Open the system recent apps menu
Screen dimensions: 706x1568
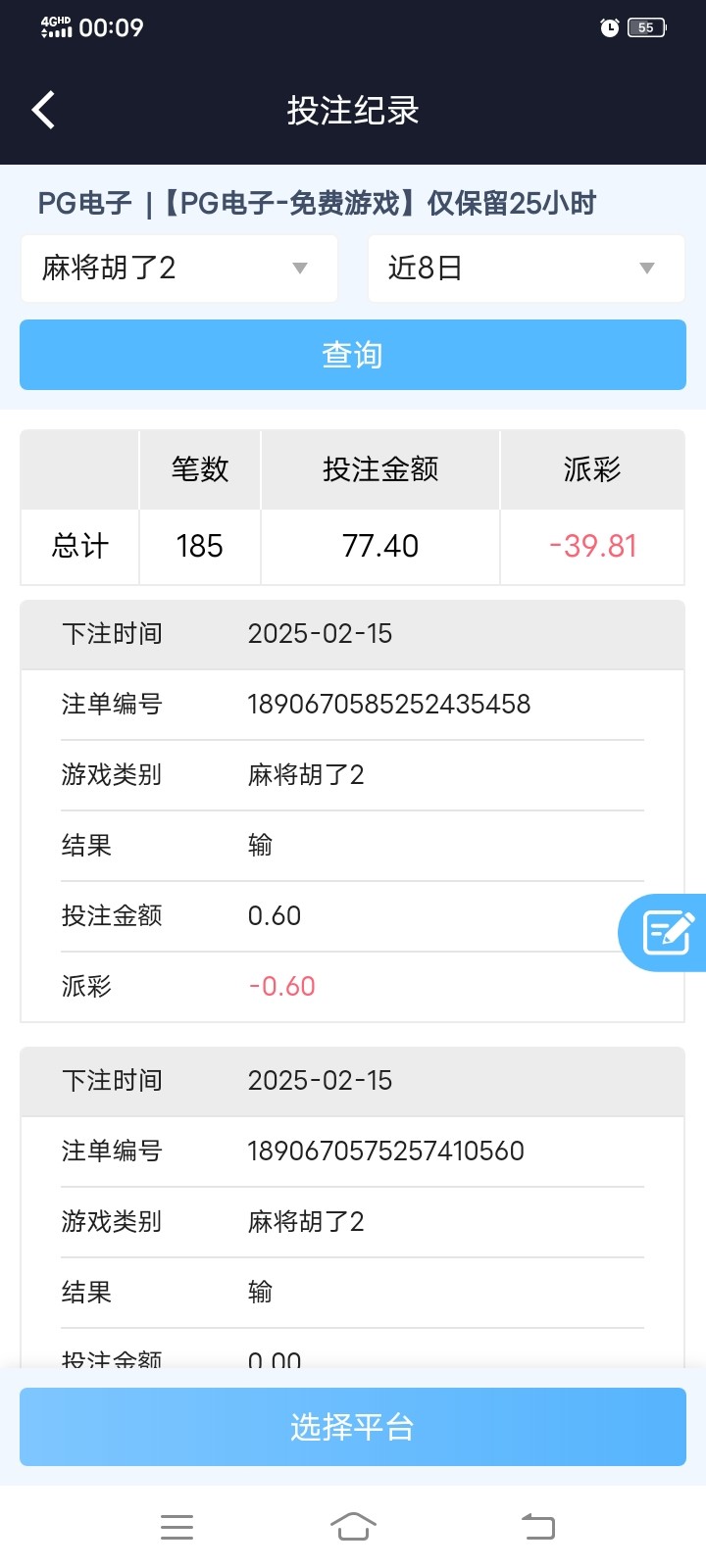point(176,1527)
